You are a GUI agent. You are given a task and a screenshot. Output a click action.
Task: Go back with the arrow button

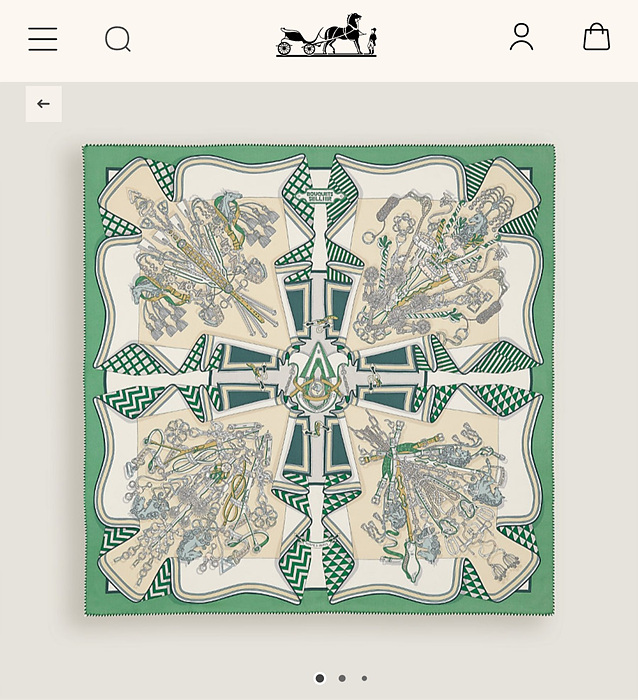pos(43,104)
